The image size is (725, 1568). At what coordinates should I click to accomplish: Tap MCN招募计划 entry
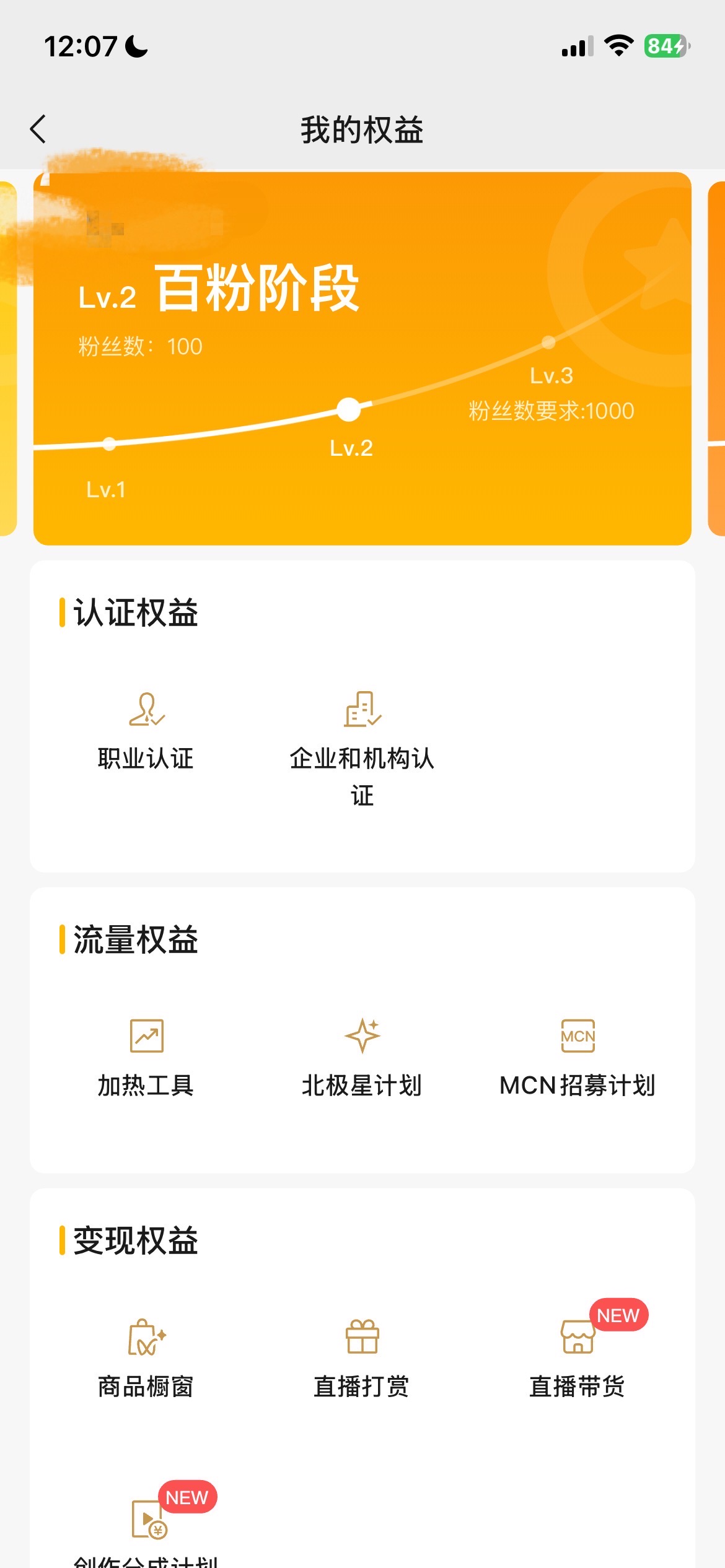pyautogui.click(x=578, y=1058)
